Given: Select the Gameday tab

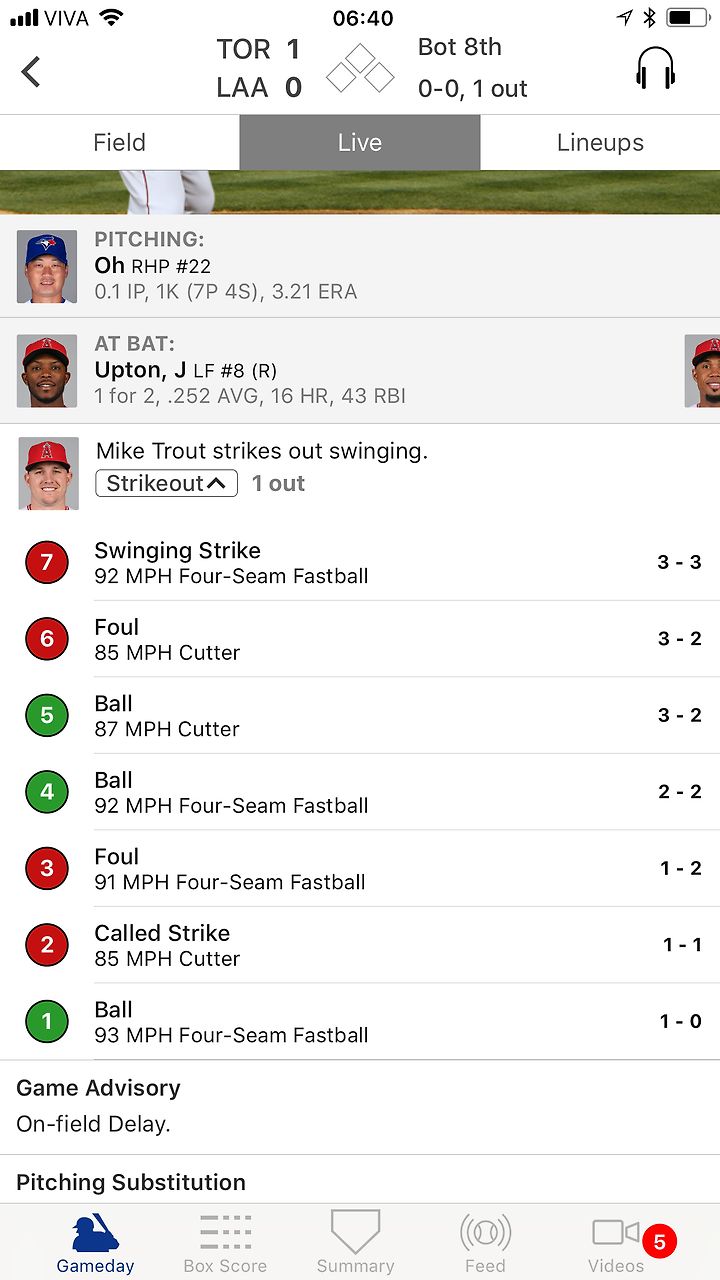Looking at the screenshot, I should [95, 1243].
